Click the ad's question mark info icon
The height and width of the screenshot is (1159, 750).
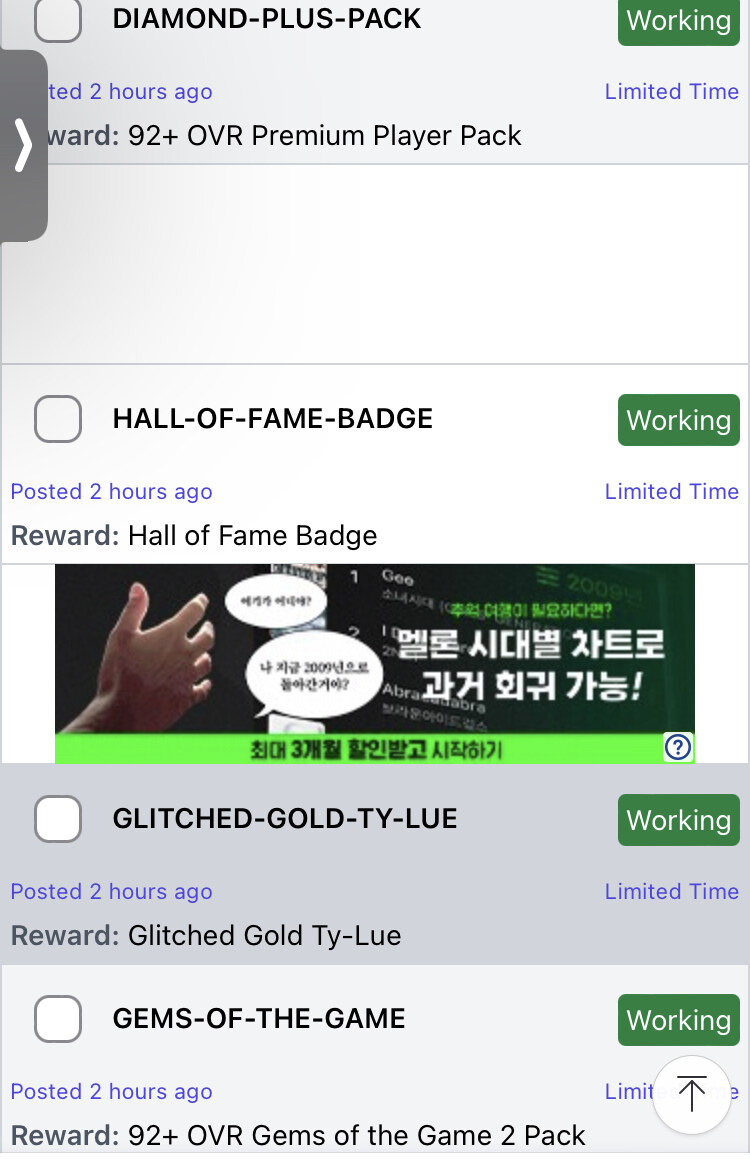pos(677,747)
